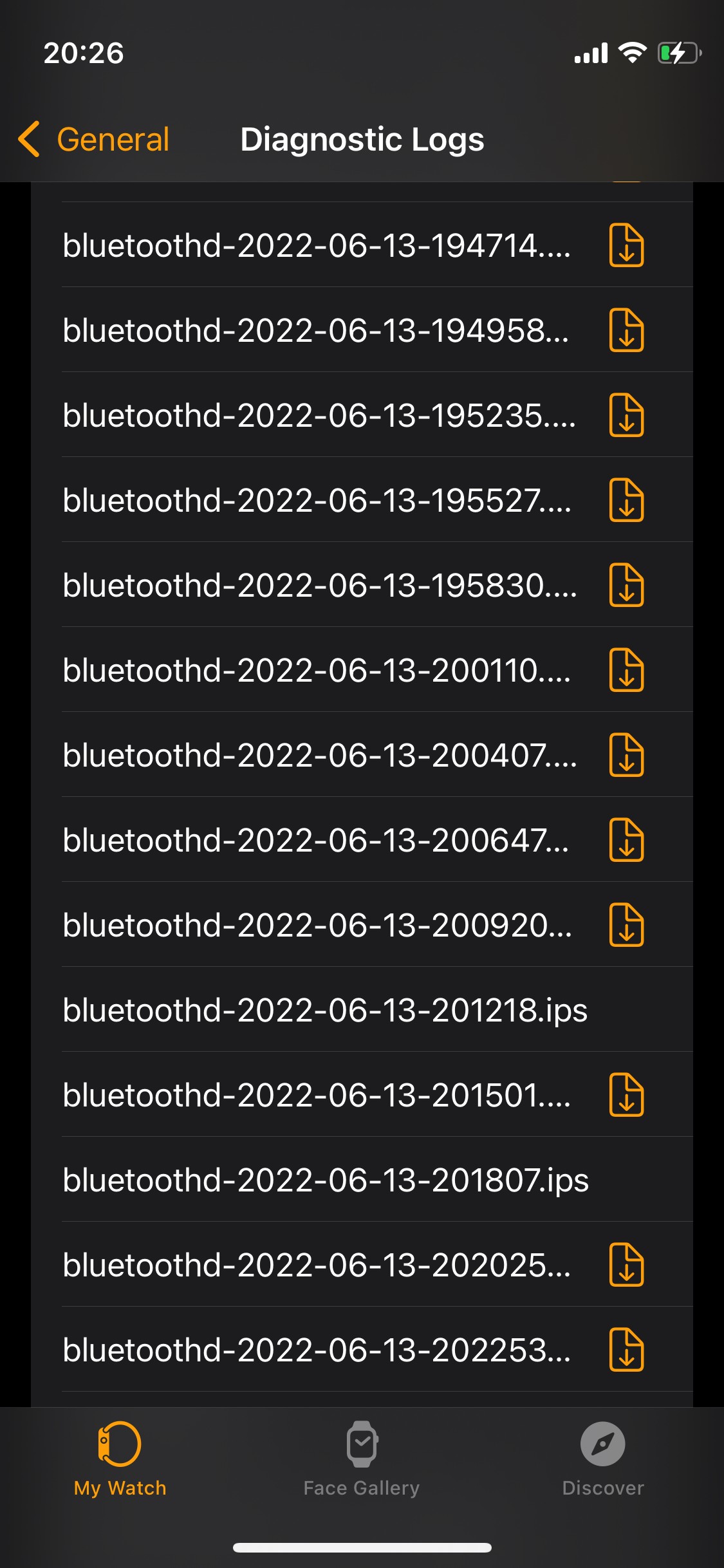Download the bluetoothd-2022-06-13-195235 log
724x1568 pixels.
[x=626, y=415]
